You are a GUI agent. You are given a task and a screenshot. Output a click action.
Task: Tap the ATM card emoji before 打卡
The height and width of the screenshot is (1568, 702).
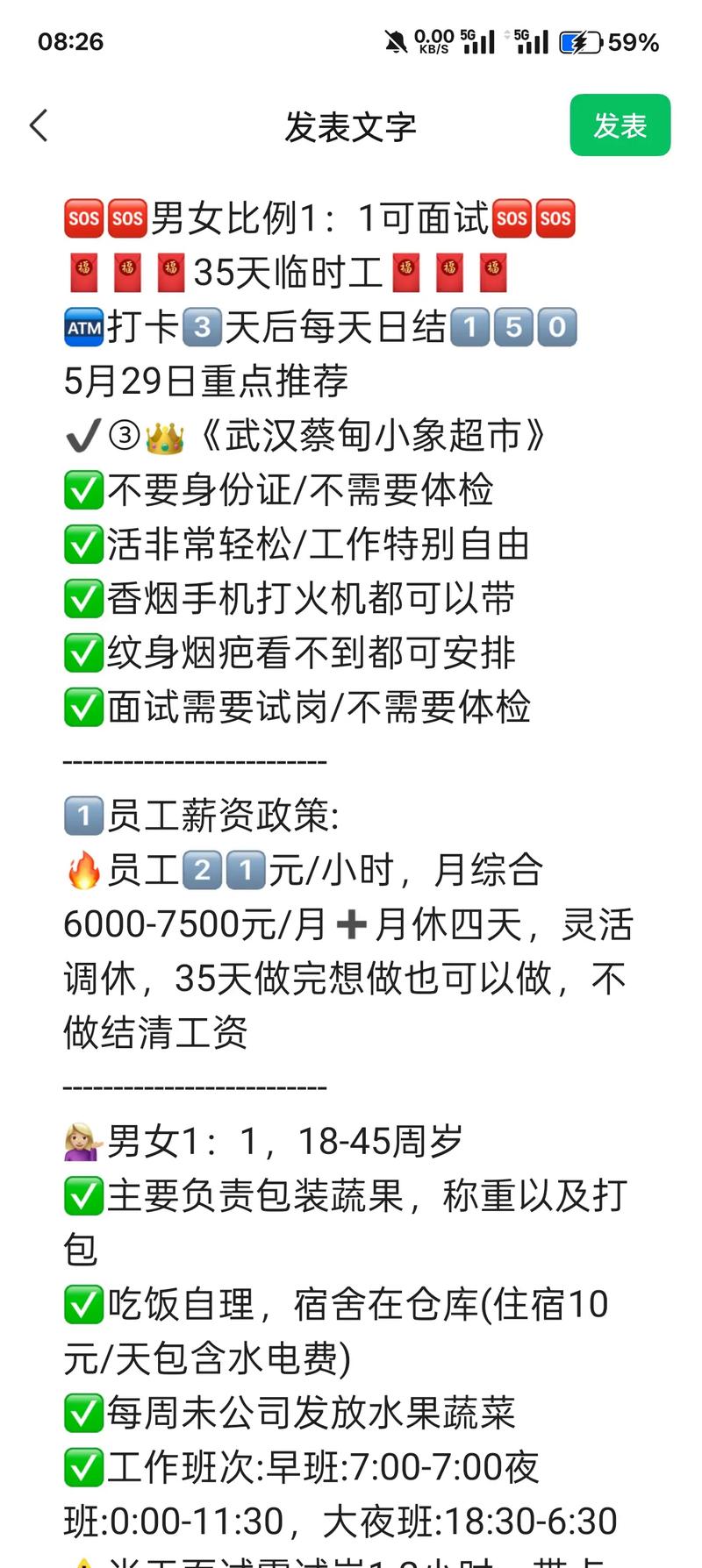[x=83, y=325]
